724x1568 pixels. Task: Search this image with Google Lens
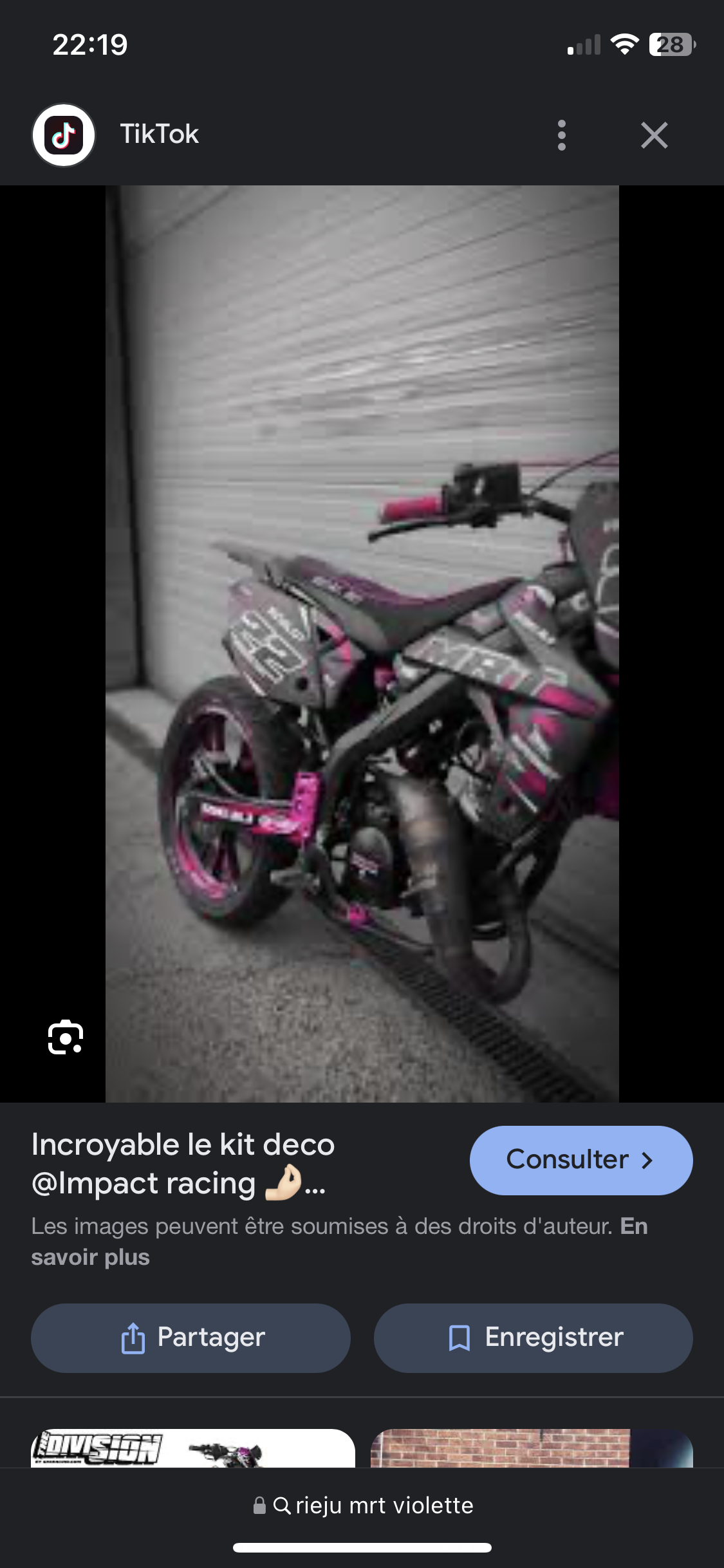coord(65,1037)
